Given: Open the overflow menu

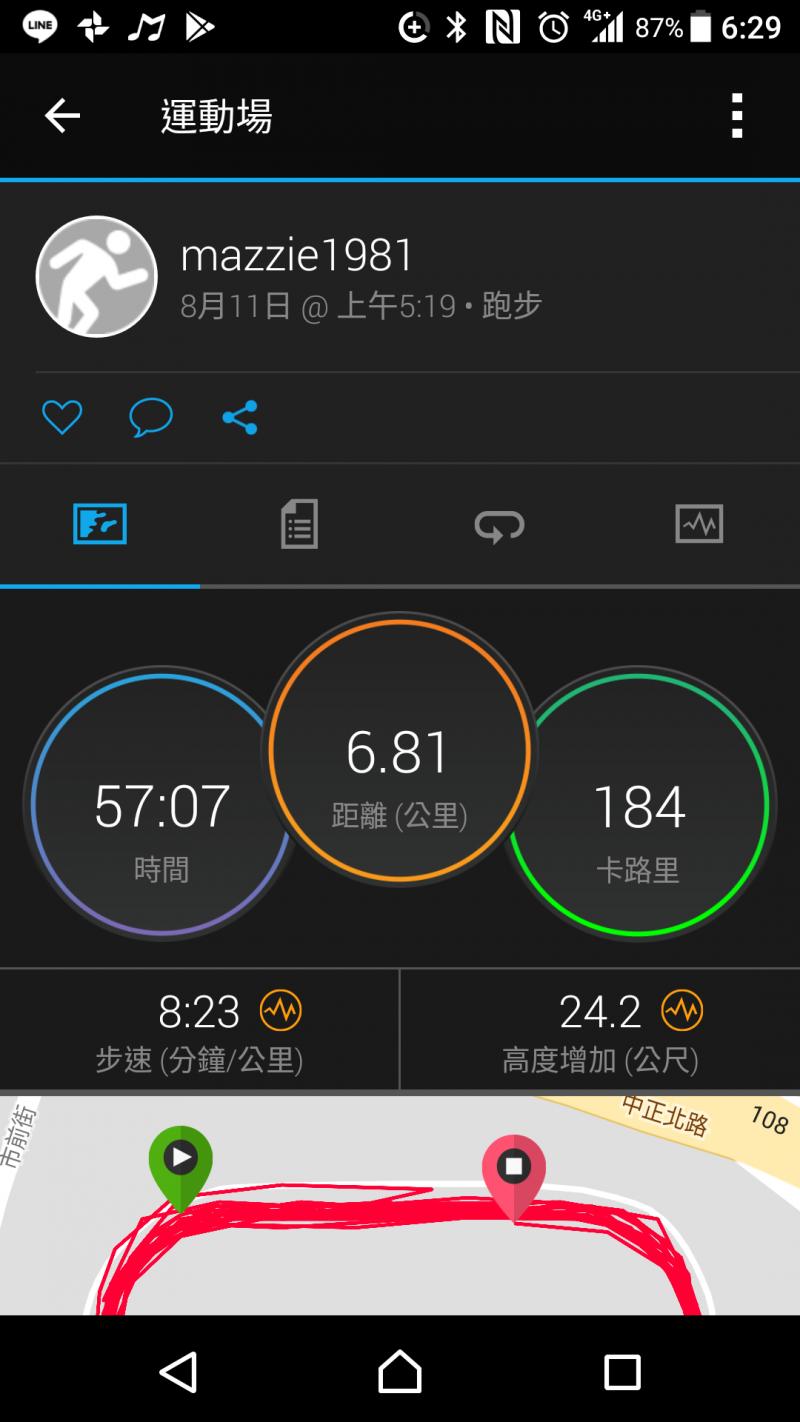Looking at the screenshot, I should 737,116.
